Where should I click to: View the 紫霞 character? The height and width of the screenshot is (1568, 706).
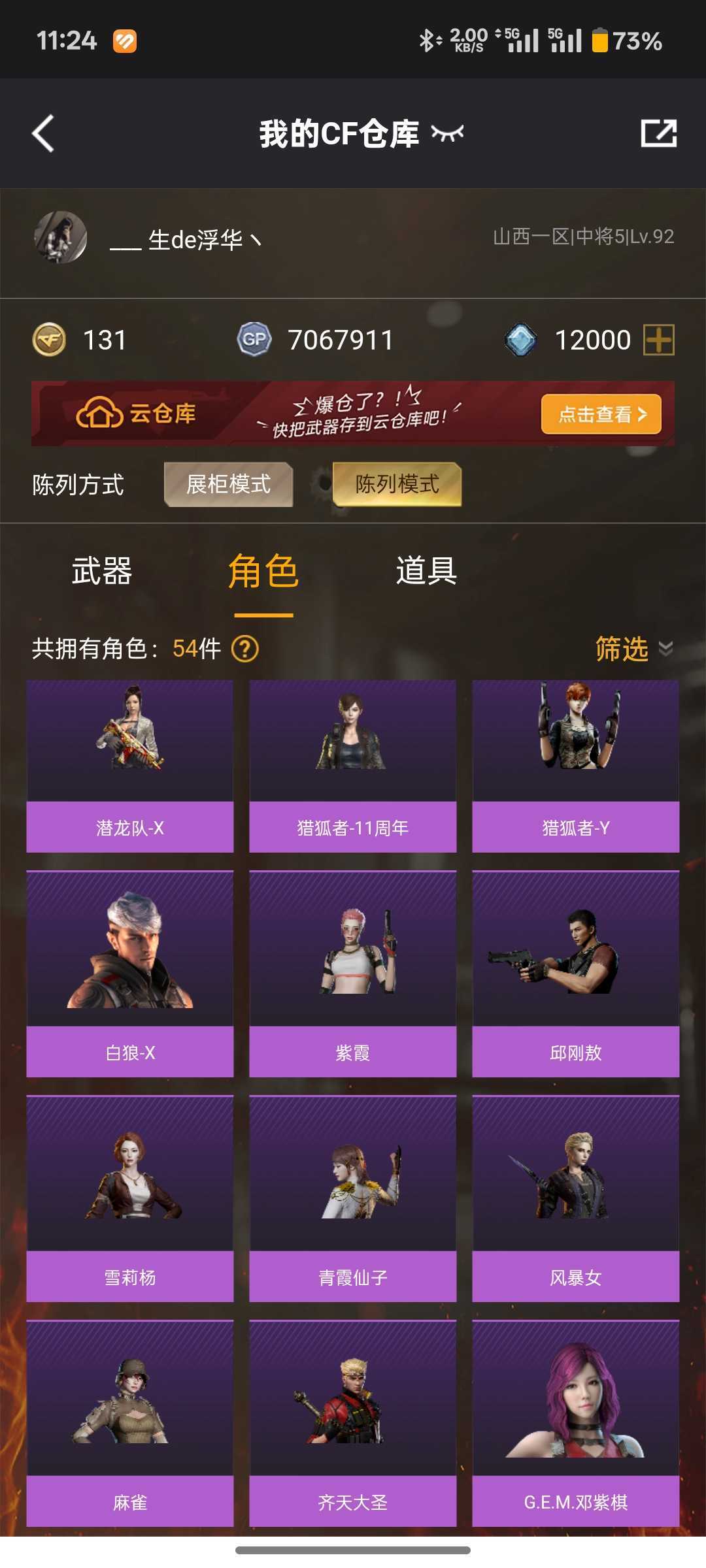[x=353, y=974]
